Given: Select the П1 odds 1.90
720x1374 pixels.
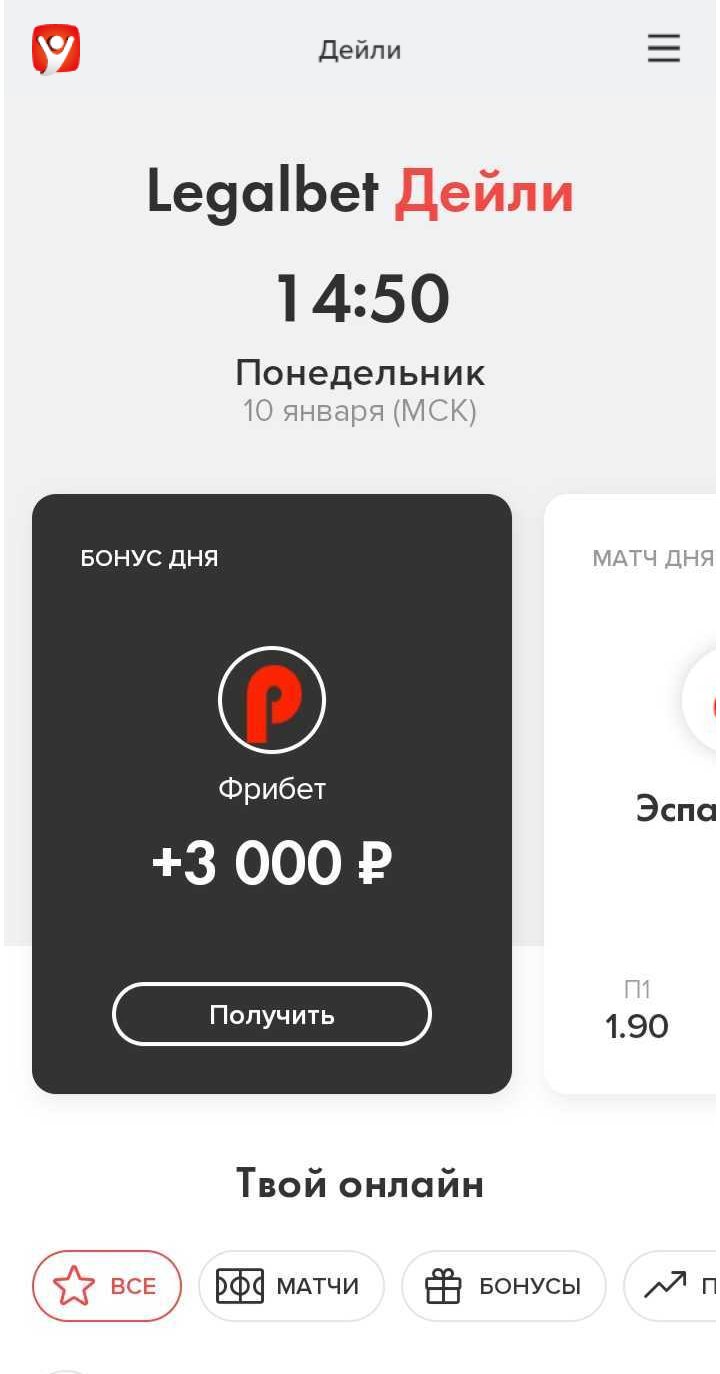Looking at the screenshot, I should (637, 1011).
